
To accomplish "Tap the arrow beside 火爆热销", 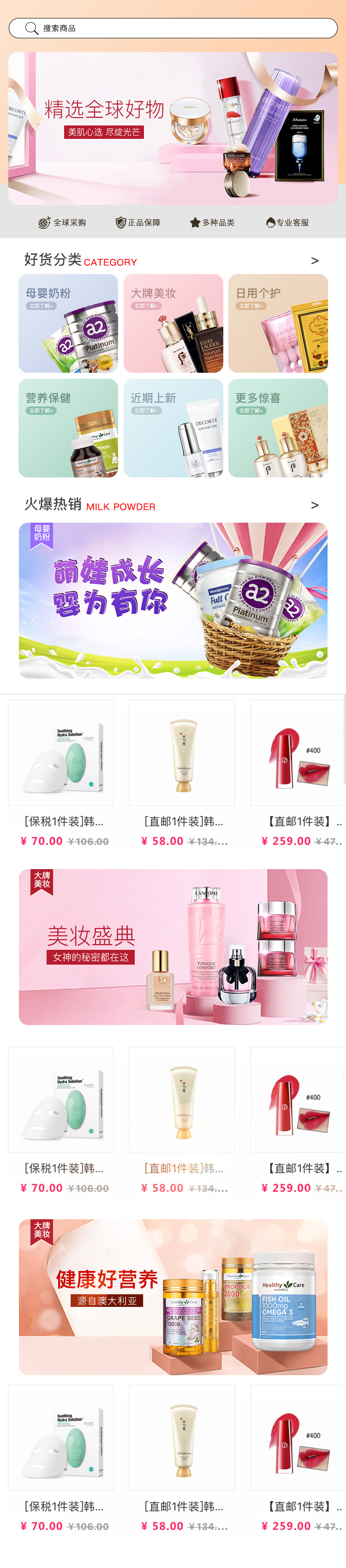I will click(314, 505).
